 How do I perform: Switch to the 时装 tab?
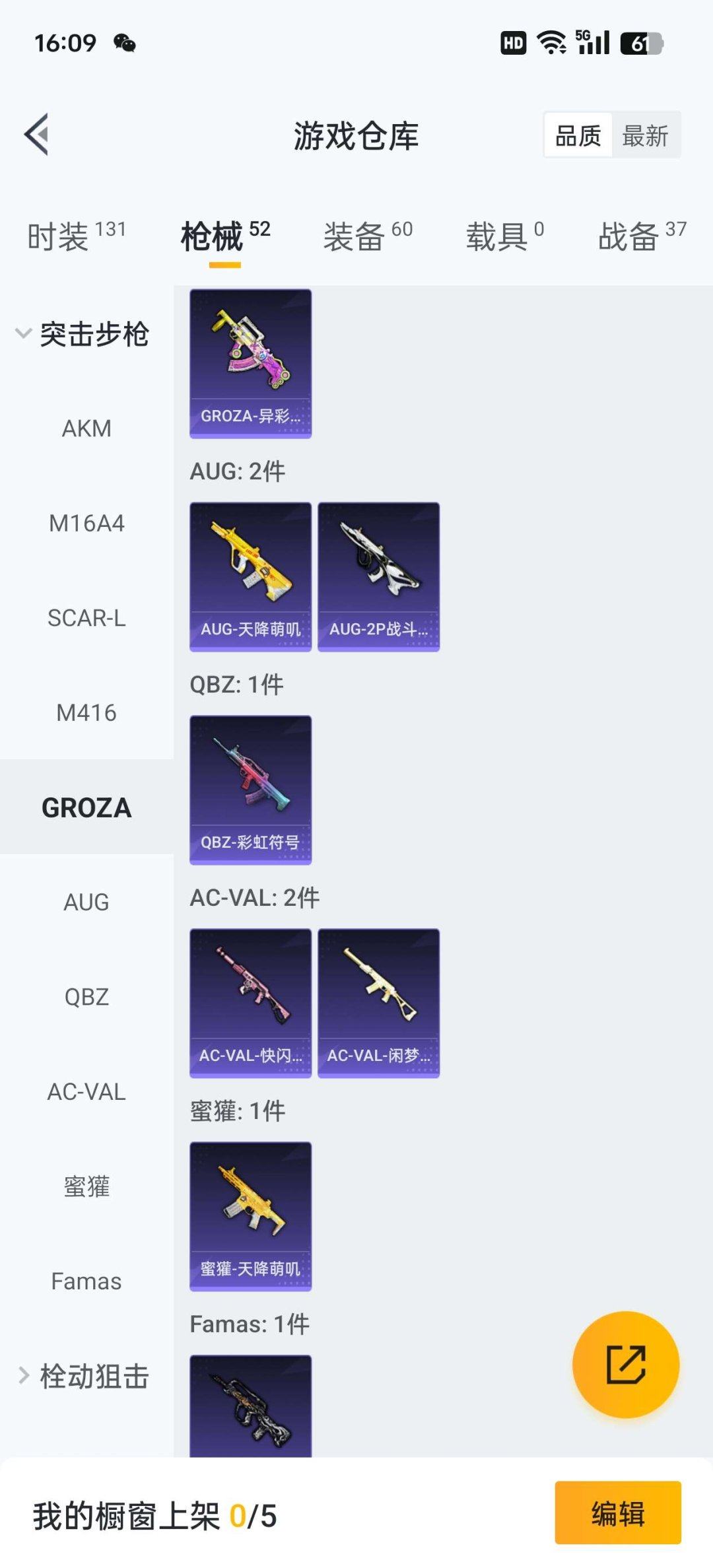click(76, 236)
